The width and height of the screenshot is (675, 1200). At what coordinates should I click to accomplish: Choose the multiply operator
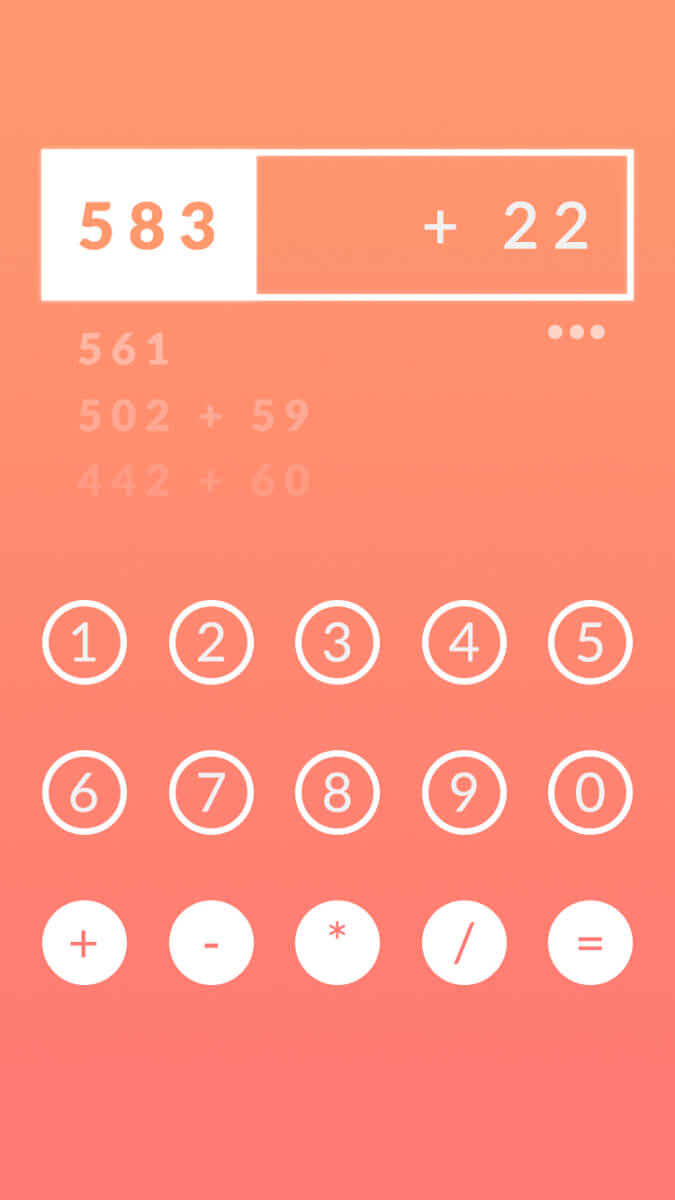click(x=337, y=943)
